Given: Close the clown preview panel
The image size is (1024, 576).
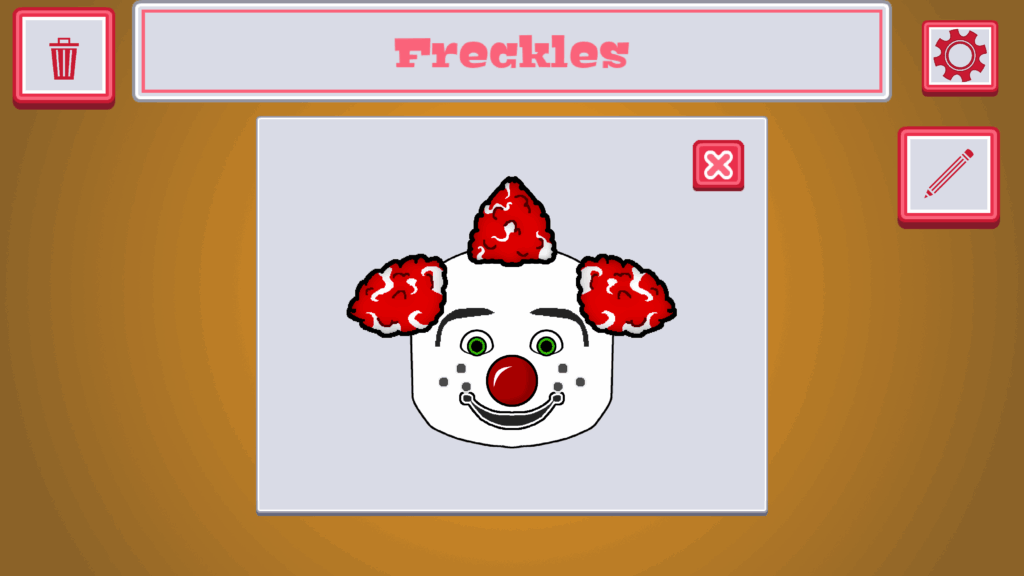Looking at the screenshot, I should 718,165.
